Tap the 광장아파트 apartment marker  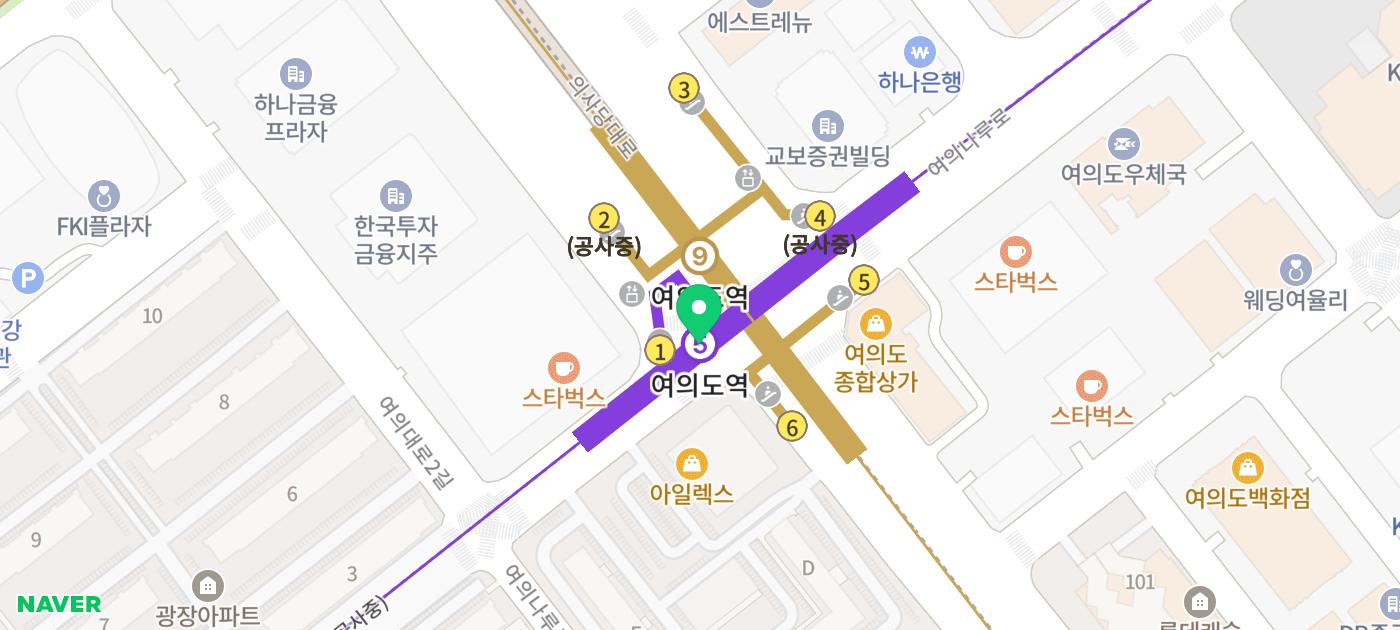(x=208, y=585)
